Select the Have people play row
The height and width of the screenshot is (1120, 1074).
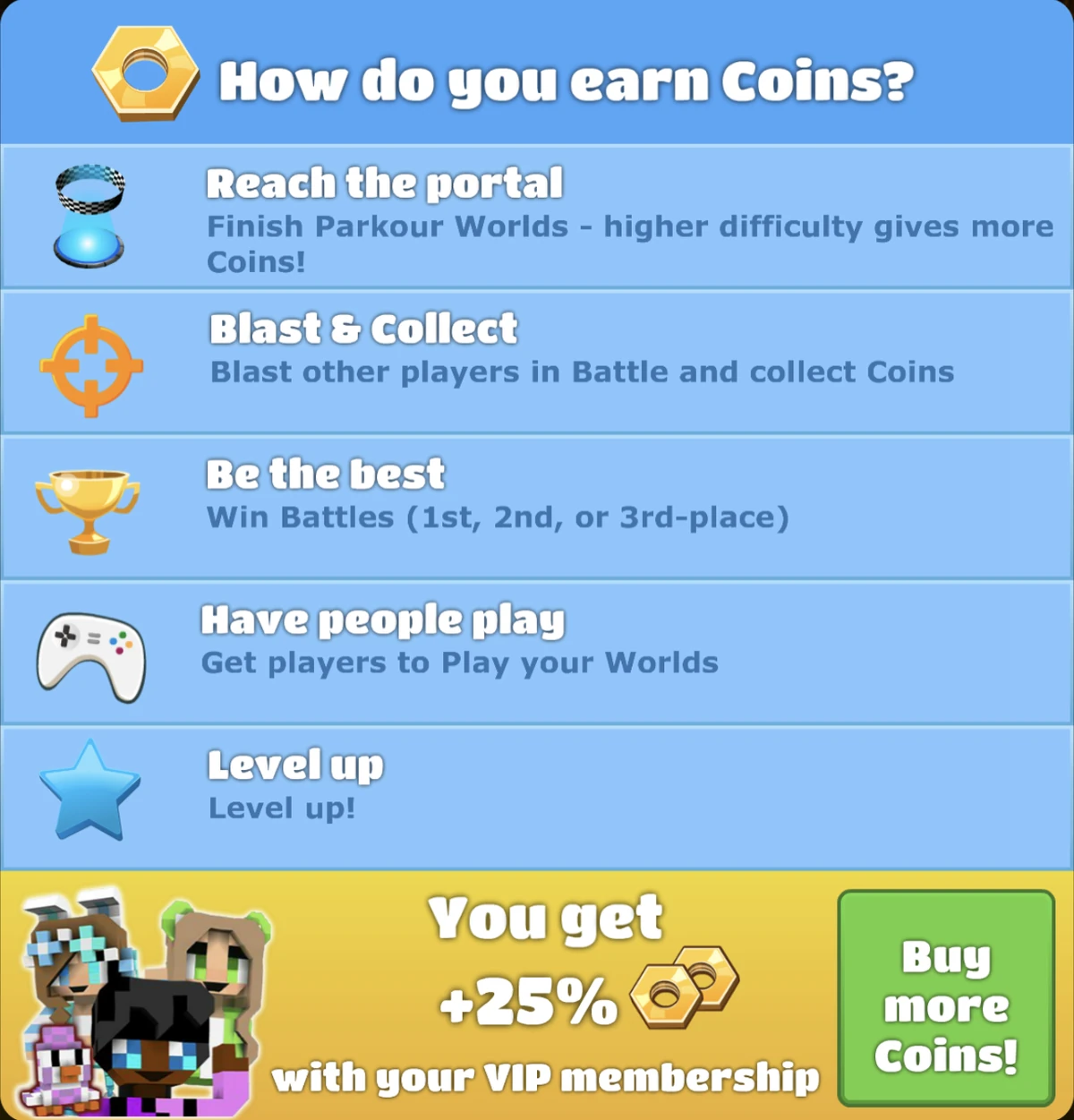(537, 650)
